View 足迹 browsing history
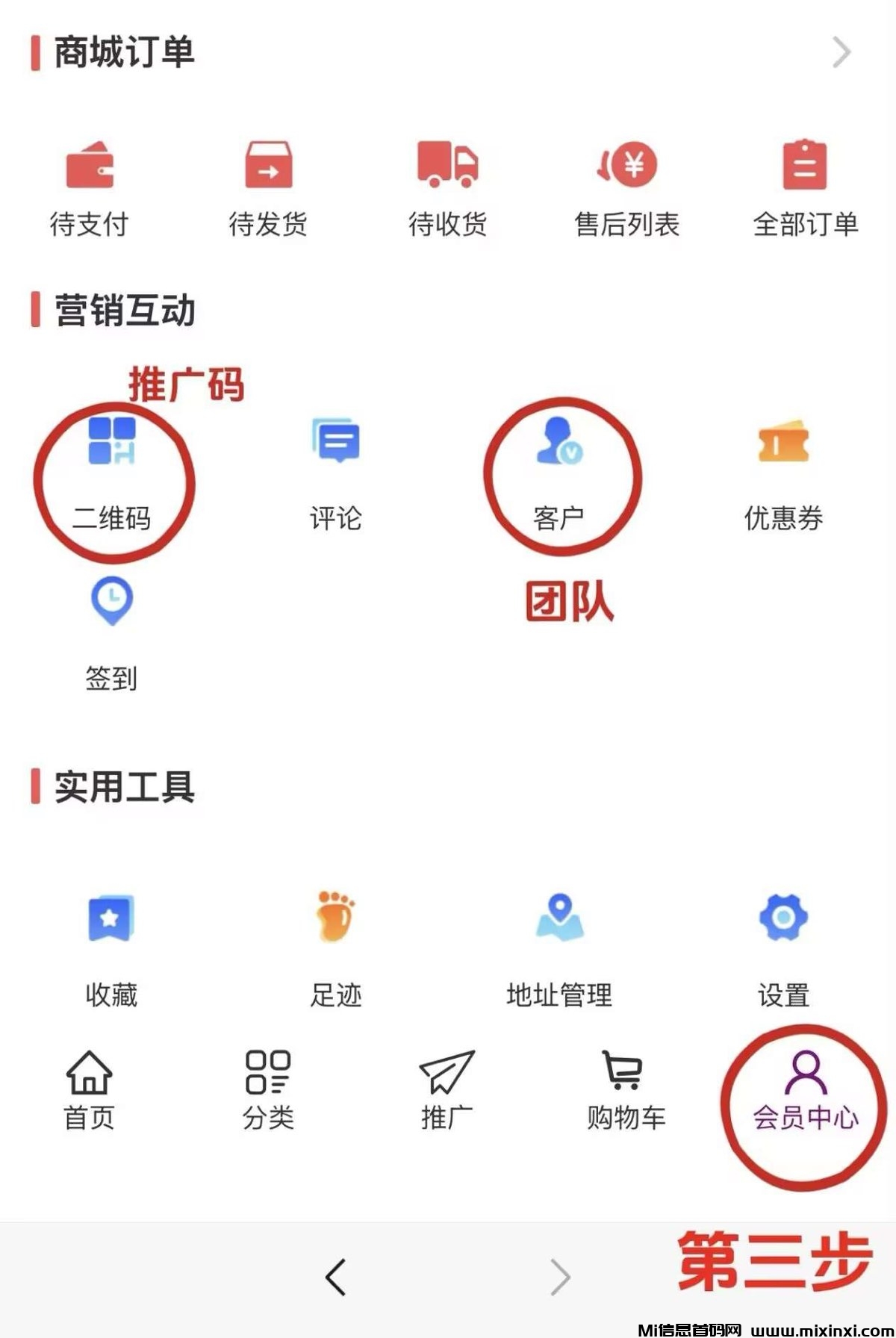 click(x=335, y=948)
